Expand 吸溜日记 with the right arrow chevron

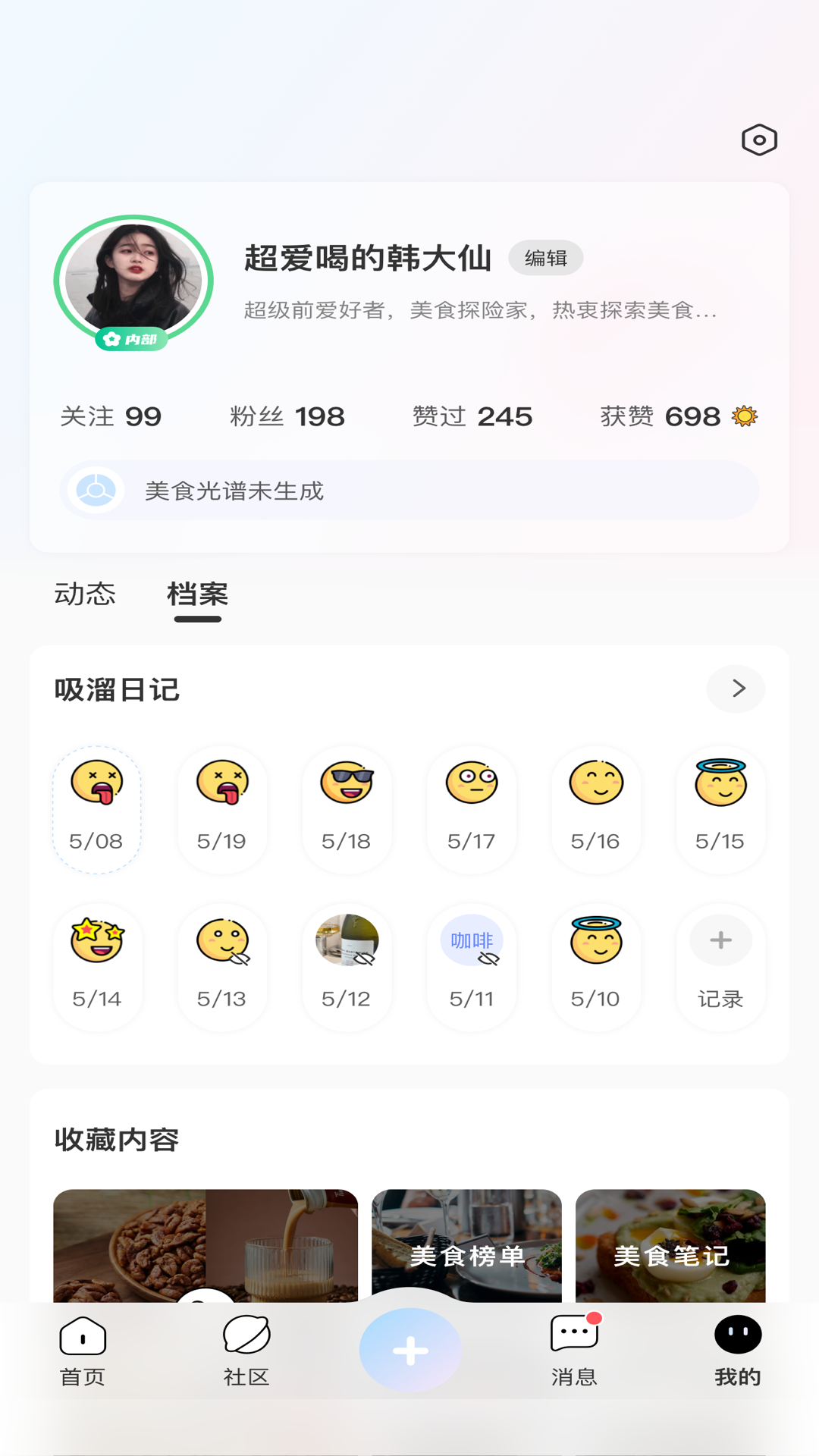pos(735,689)
